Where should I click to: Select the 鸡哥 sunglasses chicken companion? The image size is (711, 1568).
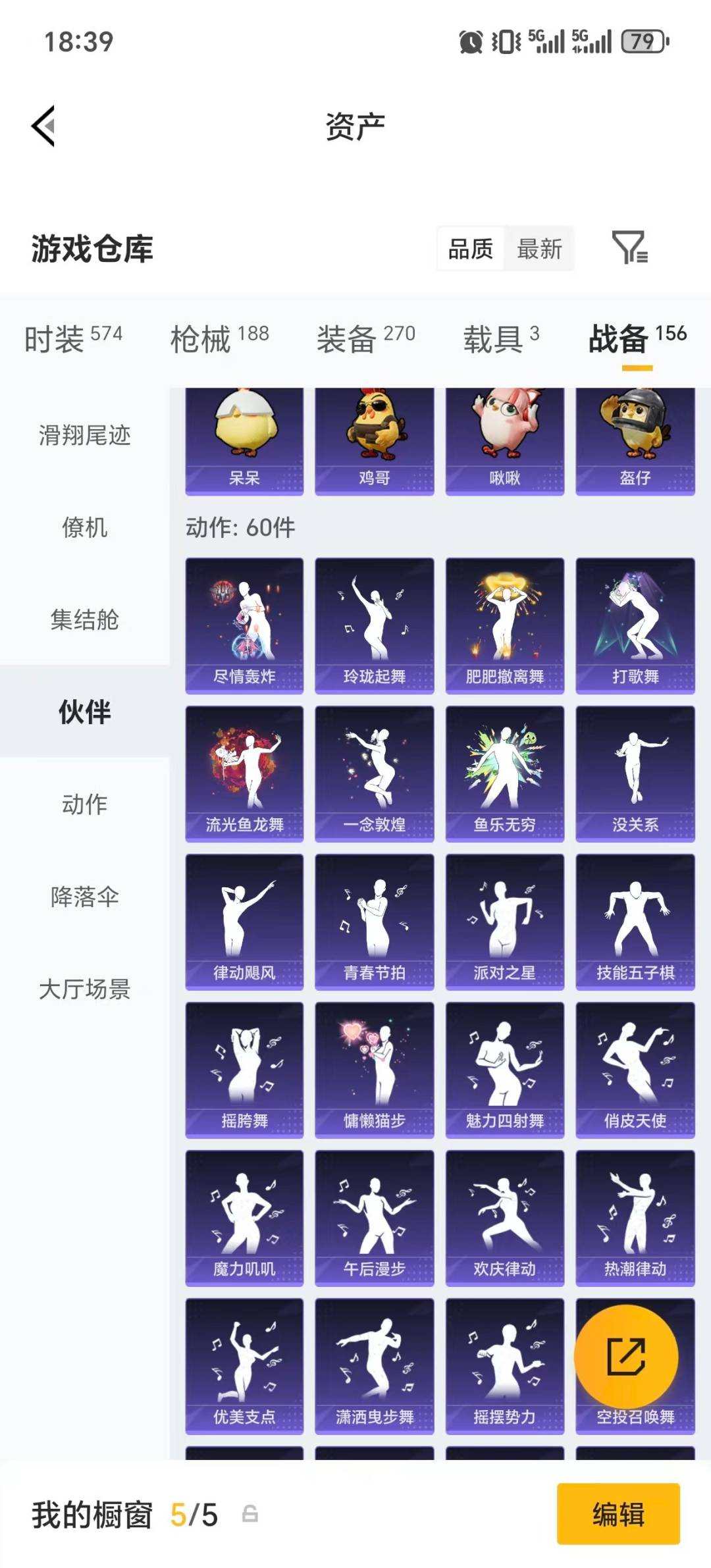click(x=374, y=431)
